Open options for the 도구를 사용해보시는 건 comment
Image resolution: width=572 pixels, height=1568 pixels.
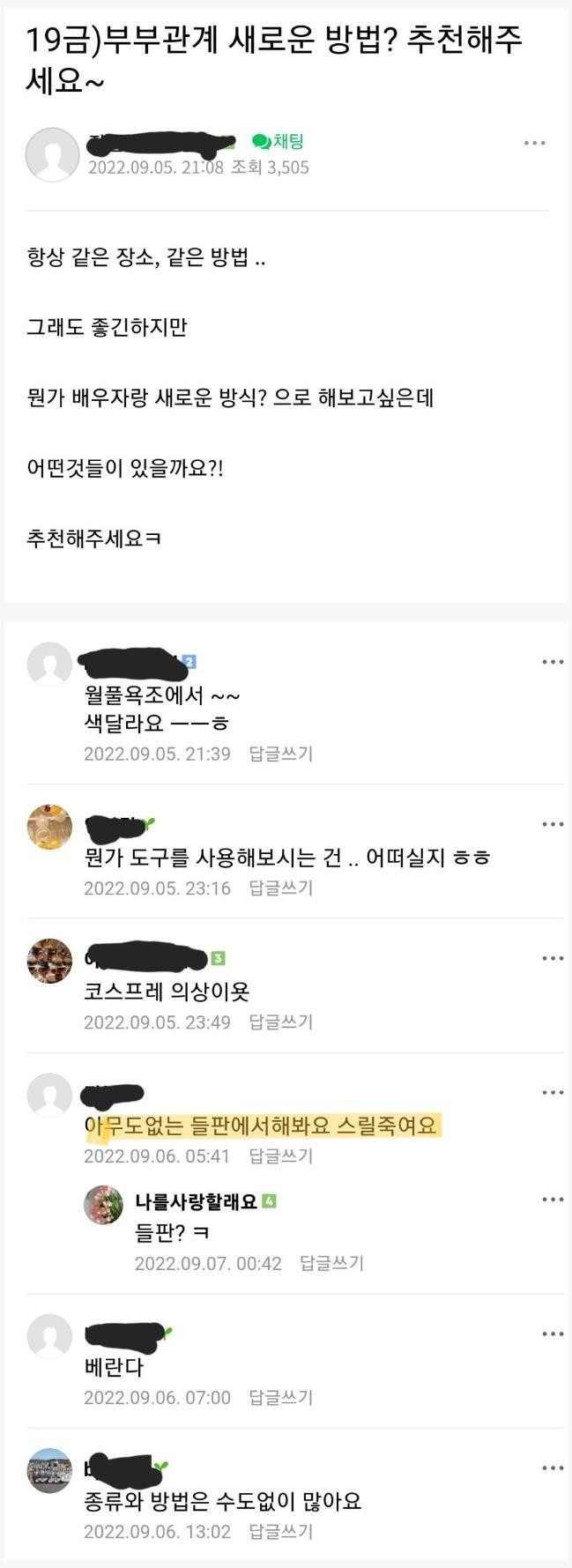[x=553, y=824]
